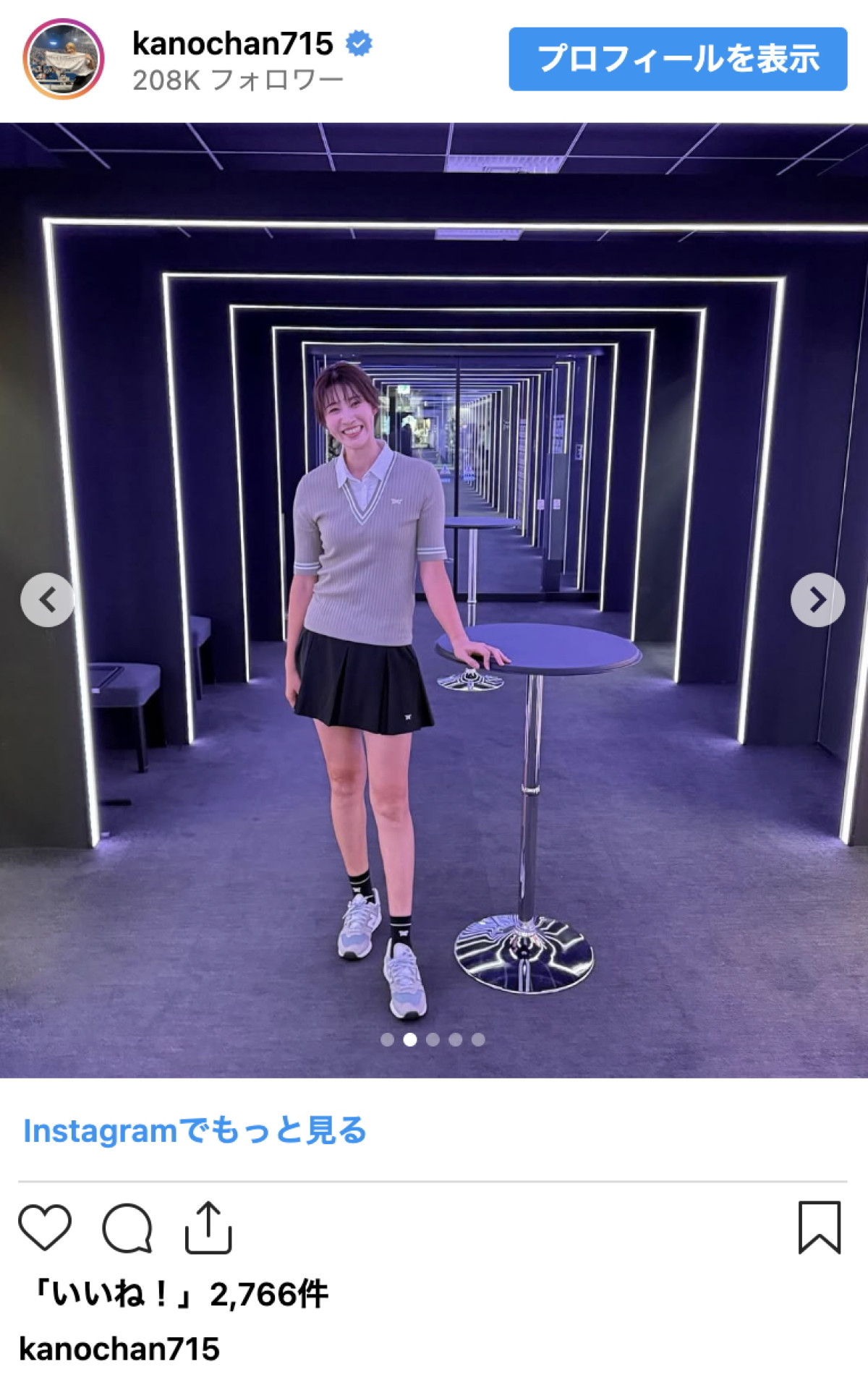
Task: Open the Instagramでもっと見る link
Action: tap(195, 1130)
